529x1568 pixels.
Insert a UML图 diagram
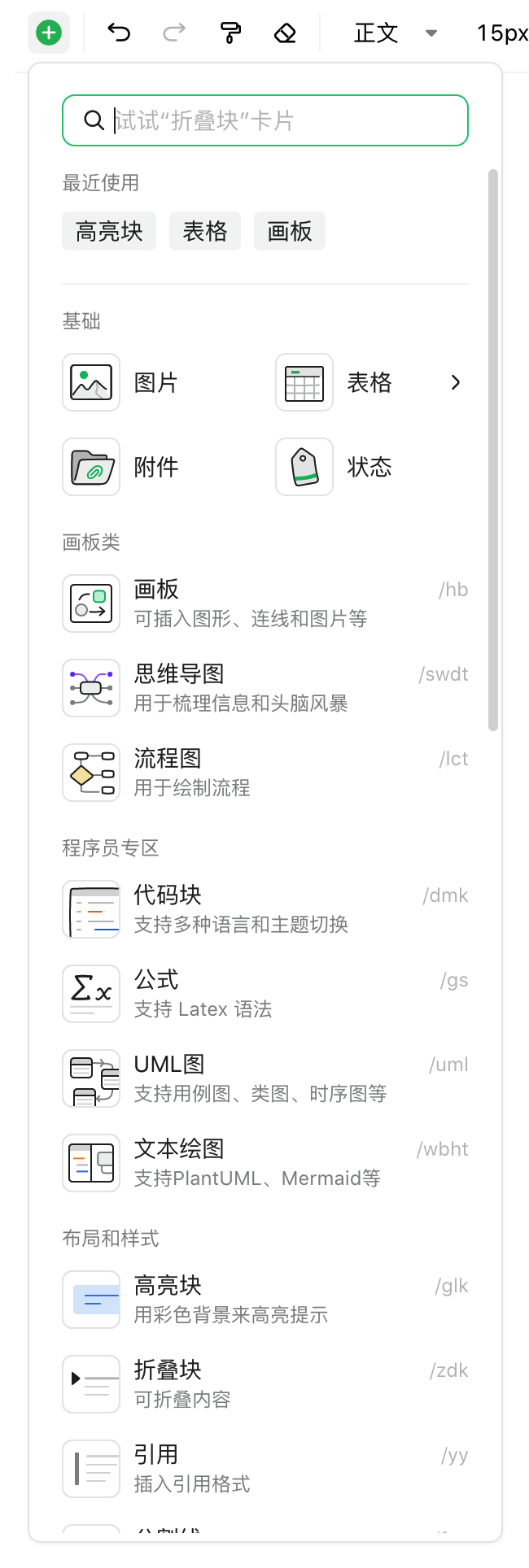point(265,1078)
